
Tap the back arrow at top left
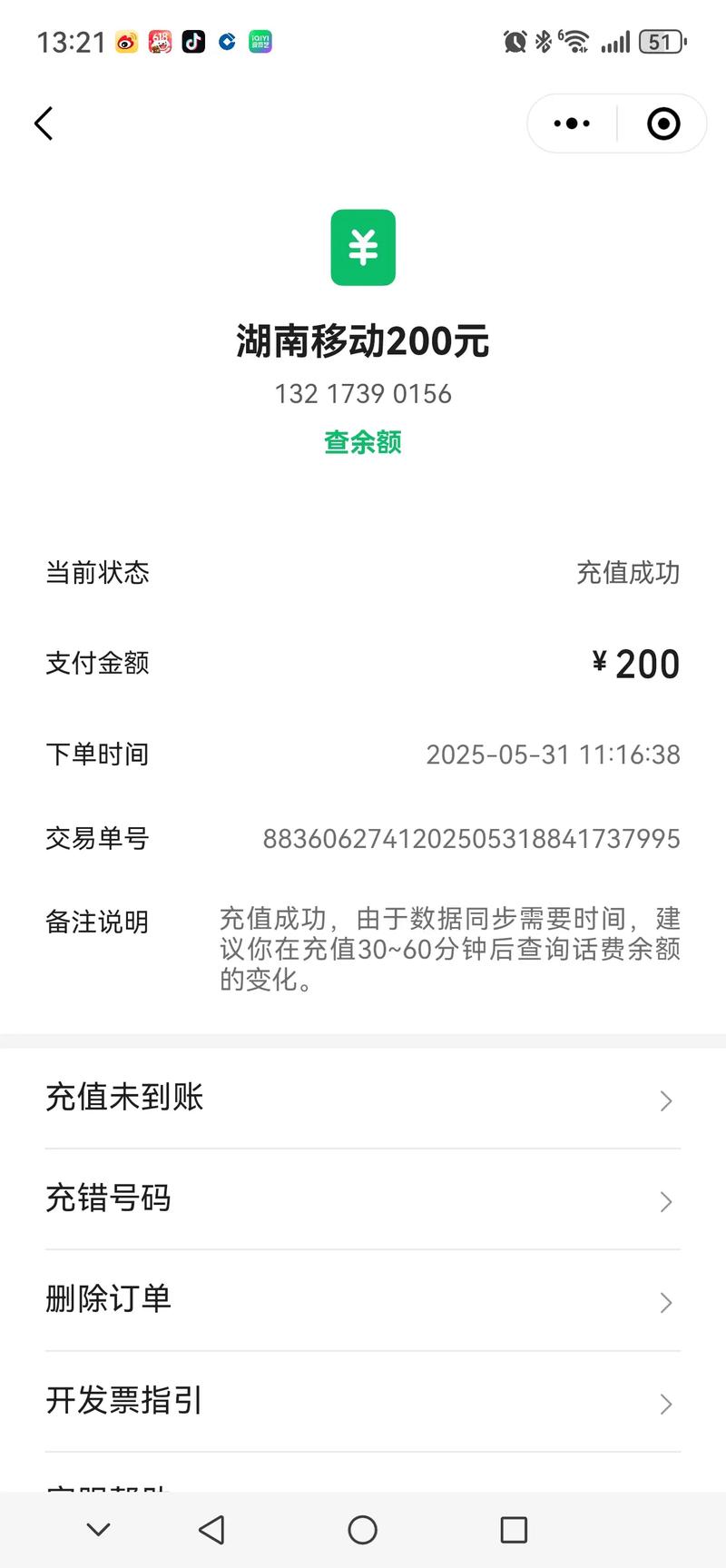(x=43, y=123)
